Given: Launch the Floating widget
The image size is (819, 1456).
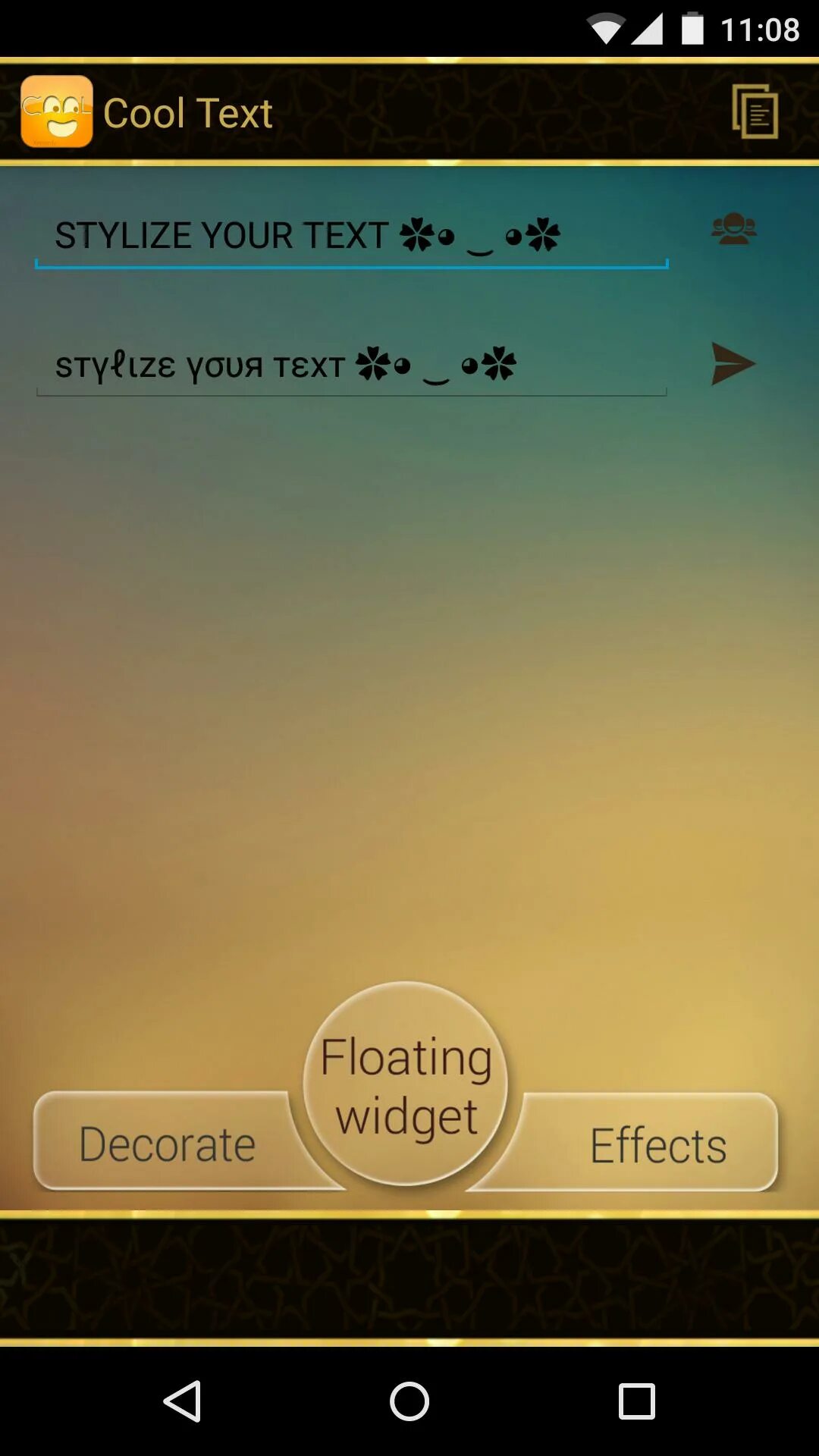Looking at the screenshot, I should click(406, 1084).
